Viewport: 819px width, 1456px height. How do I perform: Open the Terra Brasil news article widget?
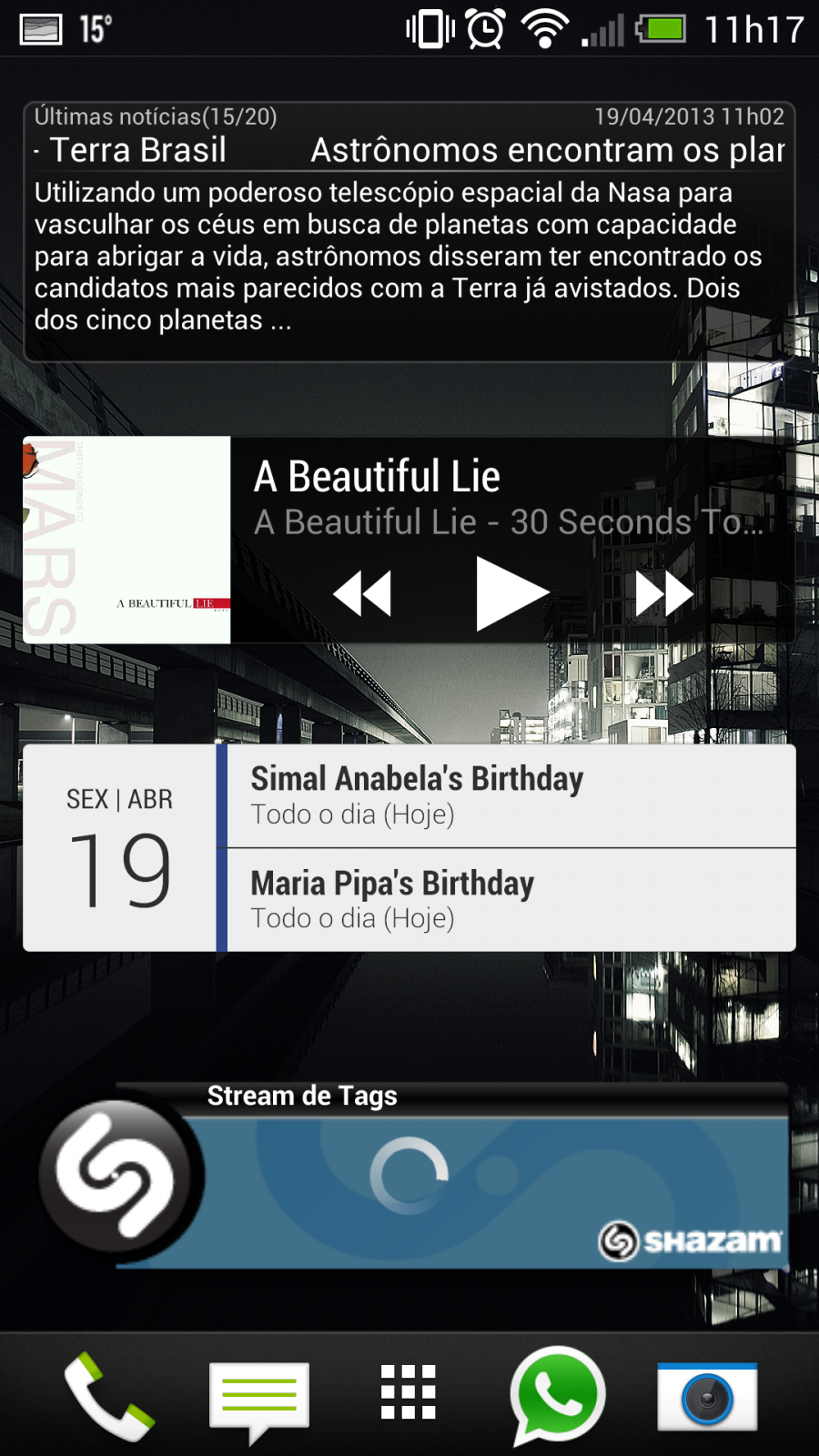409,232
